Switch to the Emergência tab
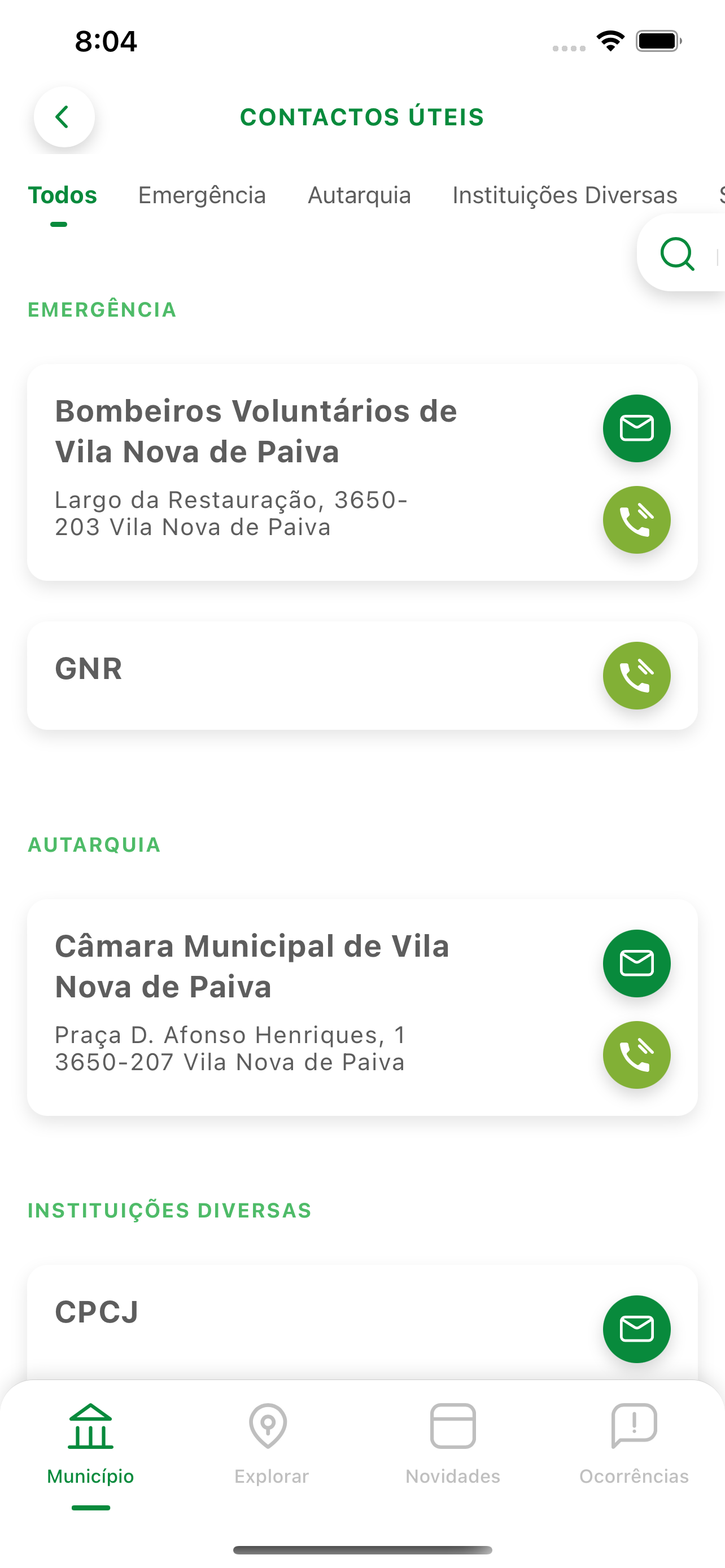 (x=202, y=195)
